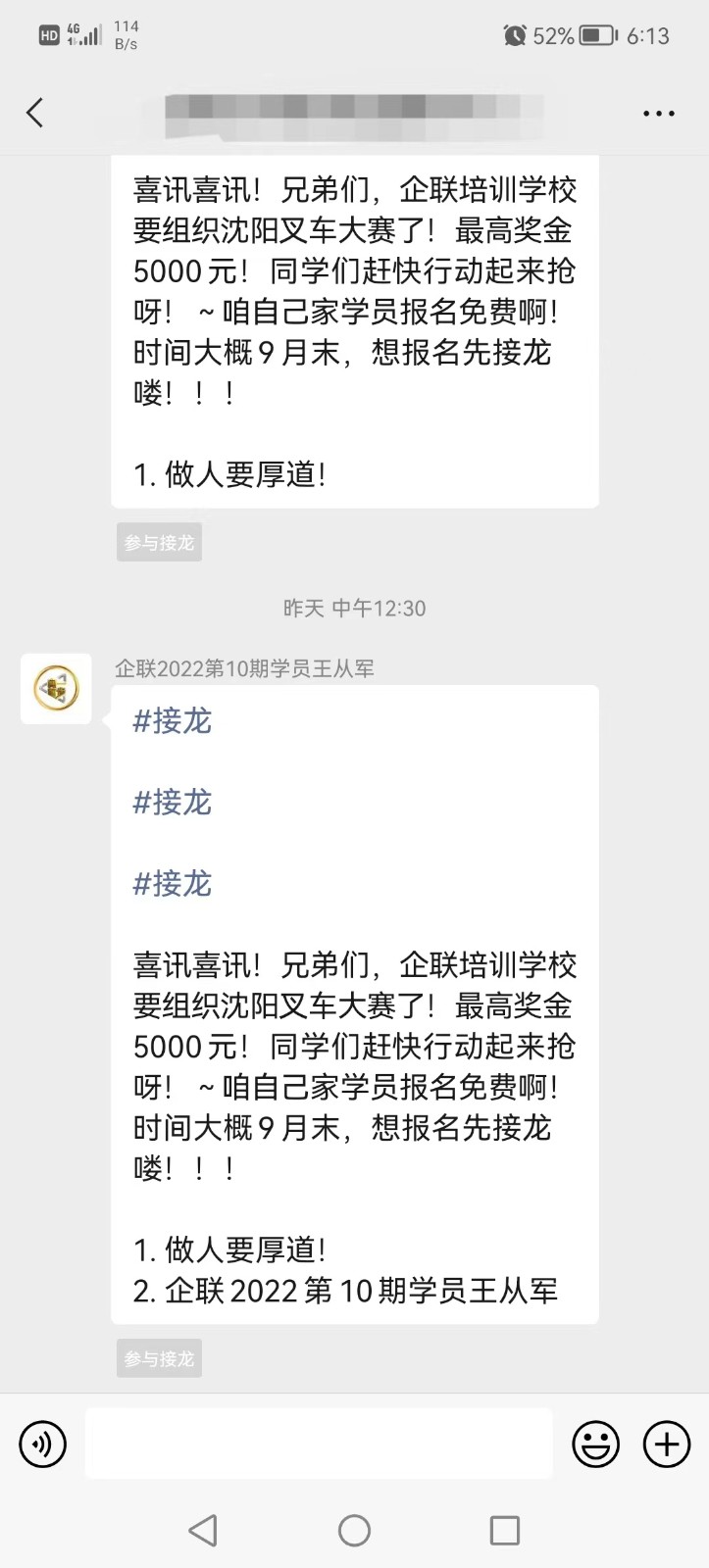Tap the first #接龙 hashtag link

pos(173,721)
